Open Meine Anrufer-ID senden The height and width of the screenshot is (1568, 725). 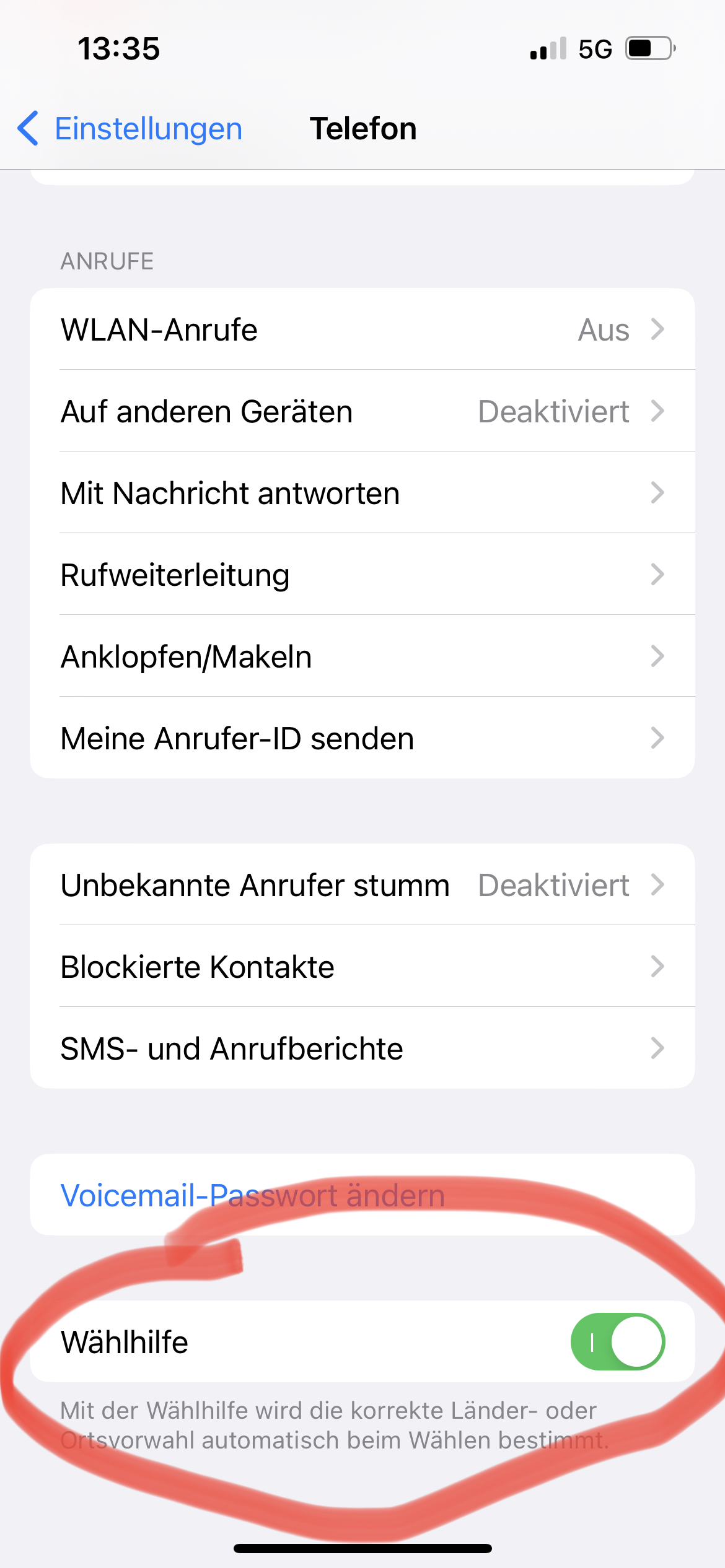(x=362, y=738)
